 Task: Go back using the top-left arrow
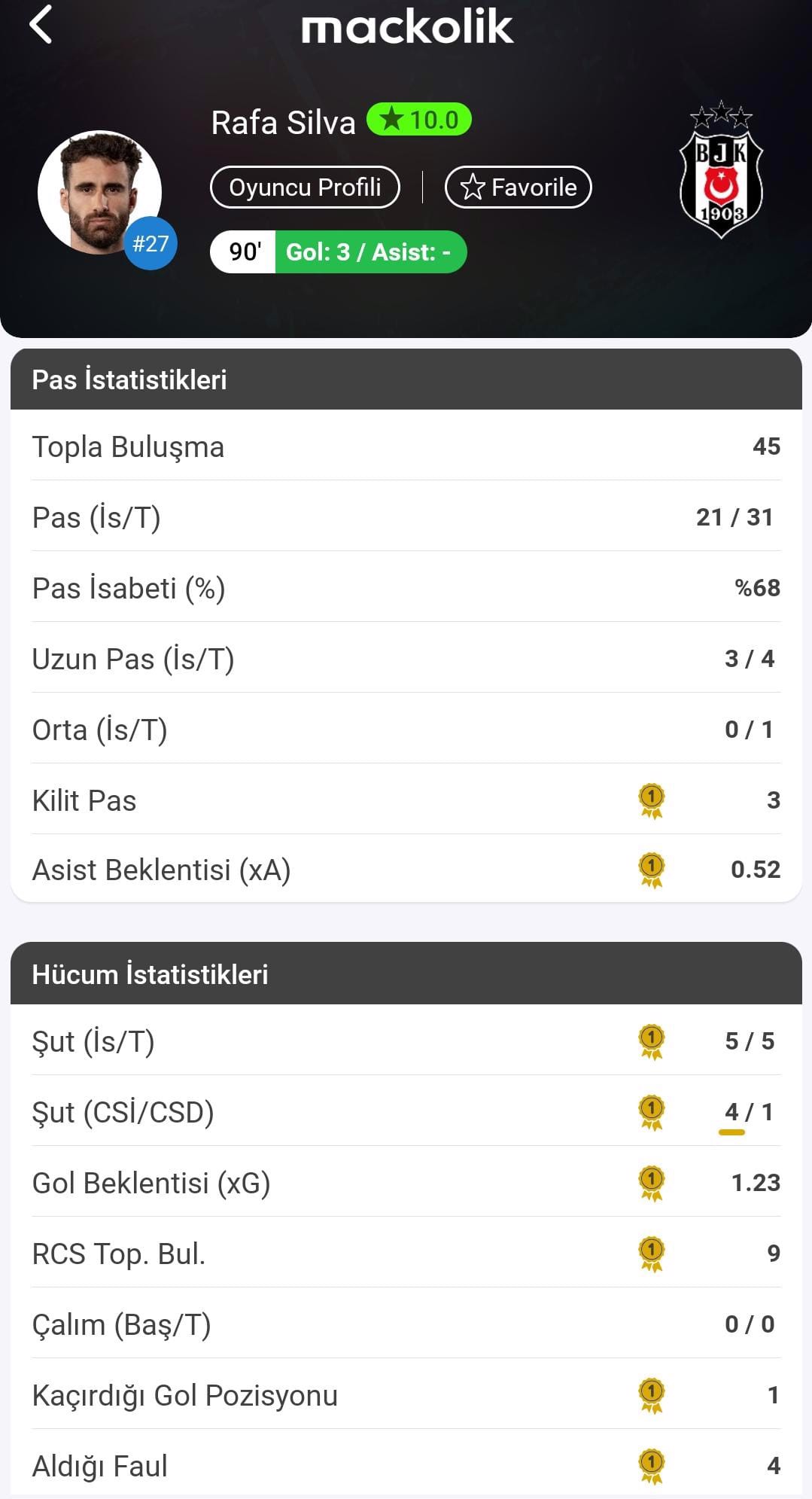click(x=41, y=25)
